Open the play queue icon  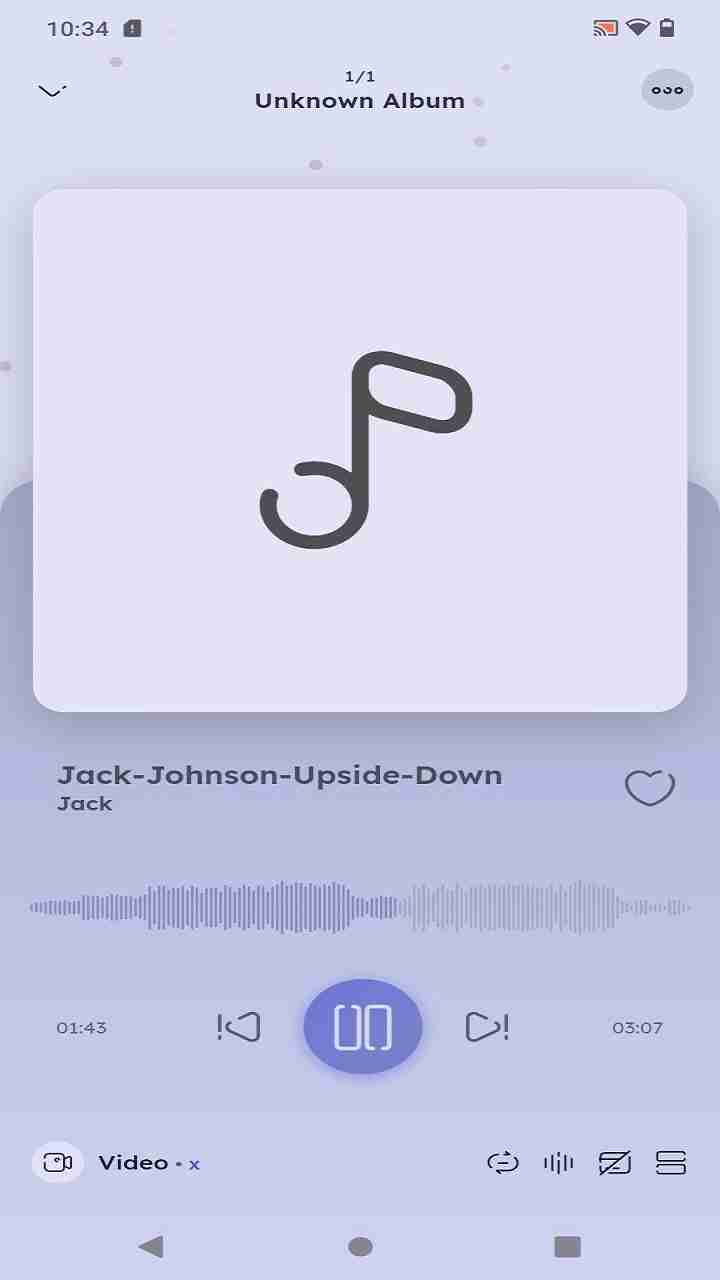tap(670, 1163)
